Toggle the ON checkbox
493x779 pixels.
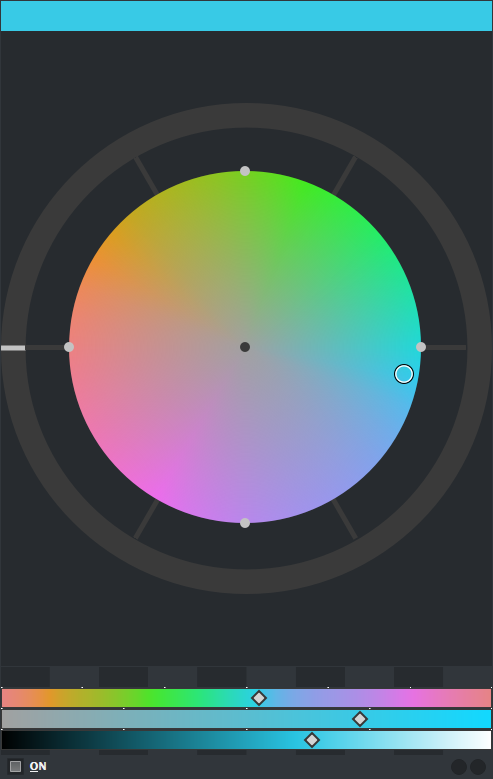tap(15, 766)
